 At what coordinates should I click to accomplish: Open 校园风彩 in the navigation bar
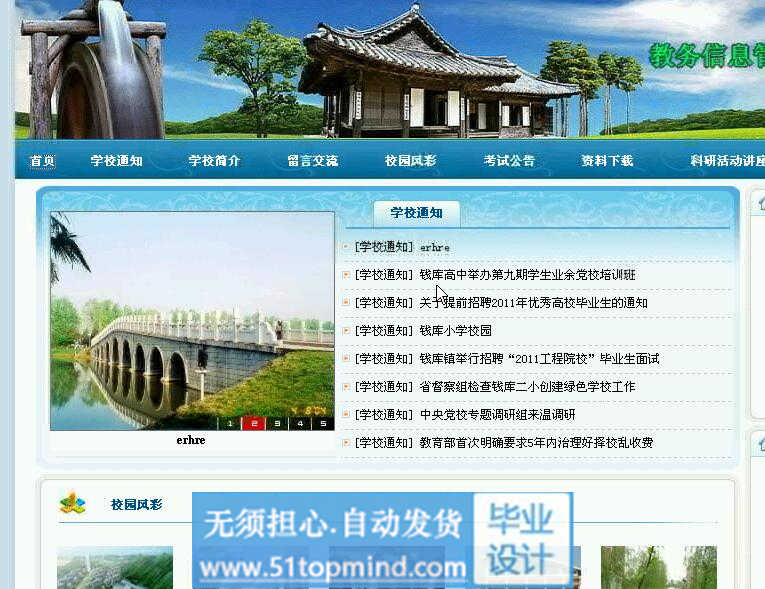pos(410,161)
